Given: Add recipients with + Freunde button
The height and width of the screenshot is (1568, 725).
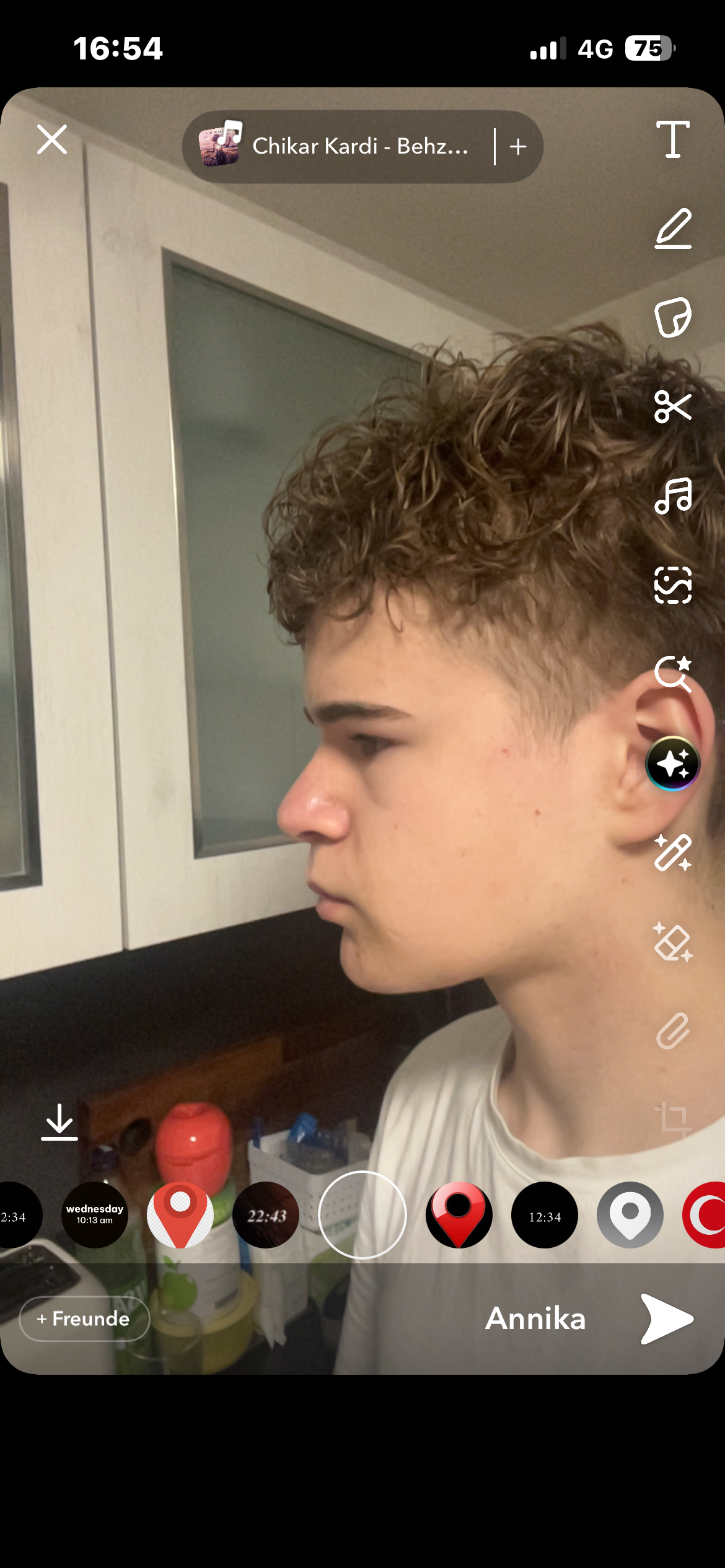Looking at the screenshot, I should point(84,1318).
